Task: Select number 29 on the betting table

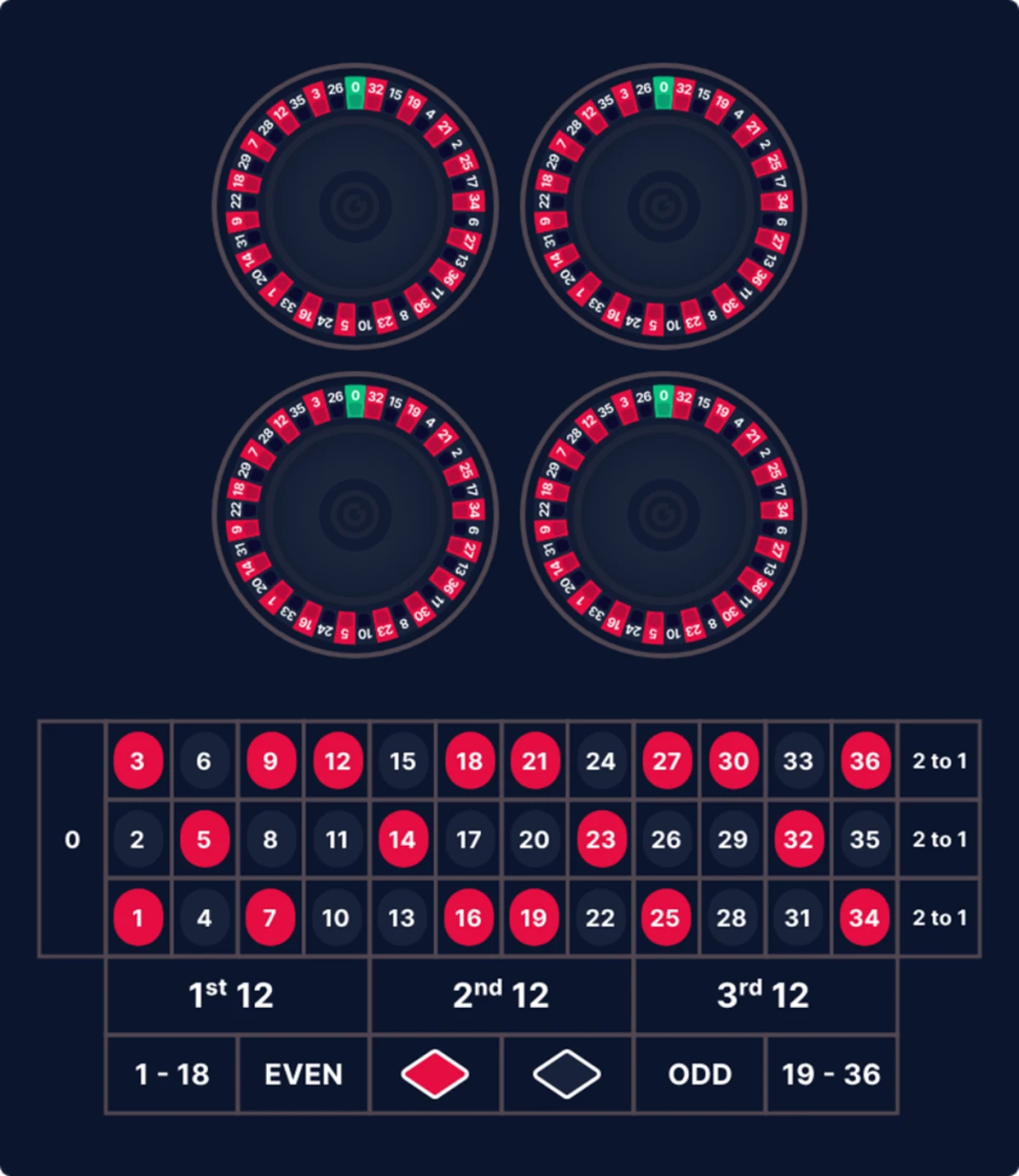Action: [x=732, y=840]
